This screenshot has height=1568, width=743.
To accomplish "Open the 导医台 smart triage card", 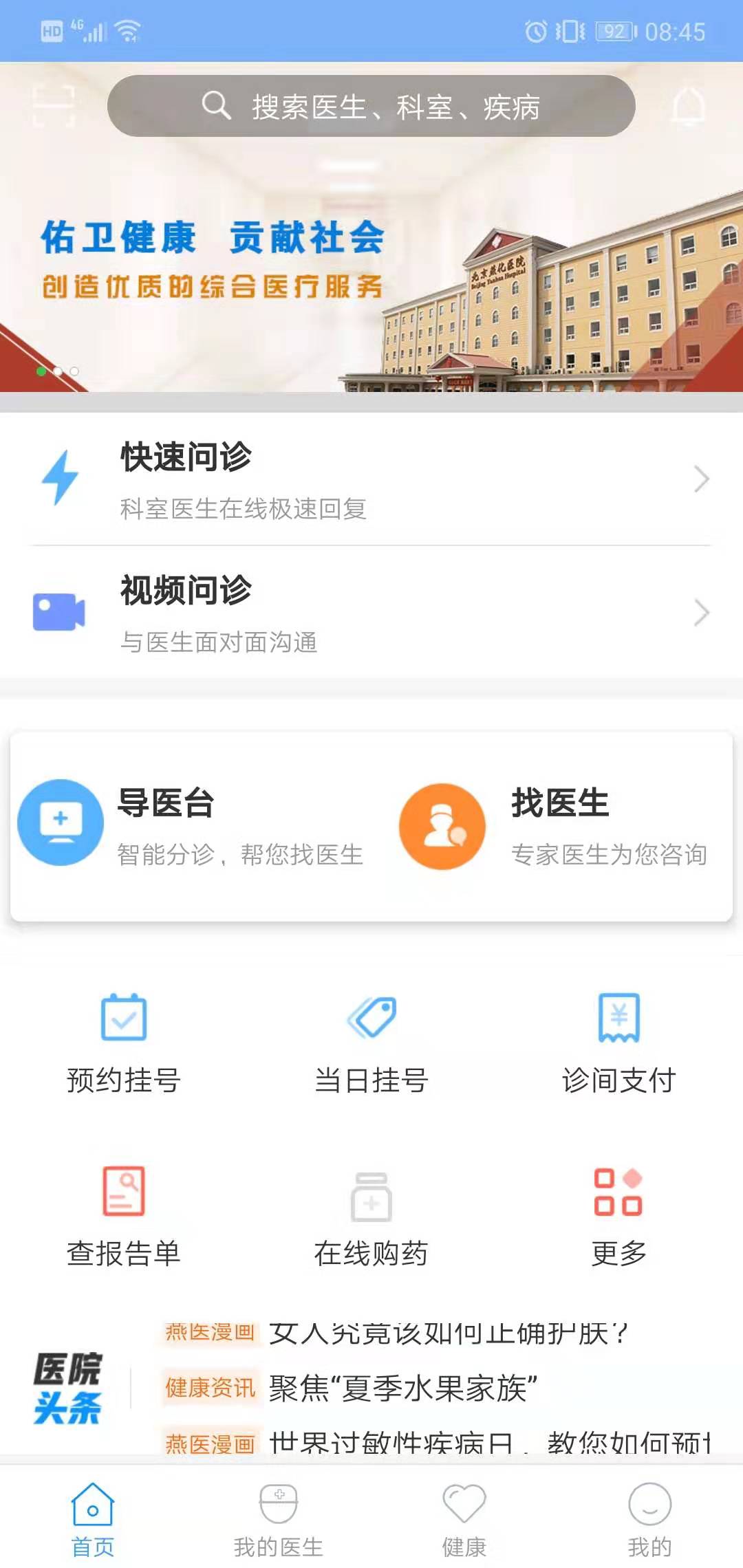I will click(193, 825).
